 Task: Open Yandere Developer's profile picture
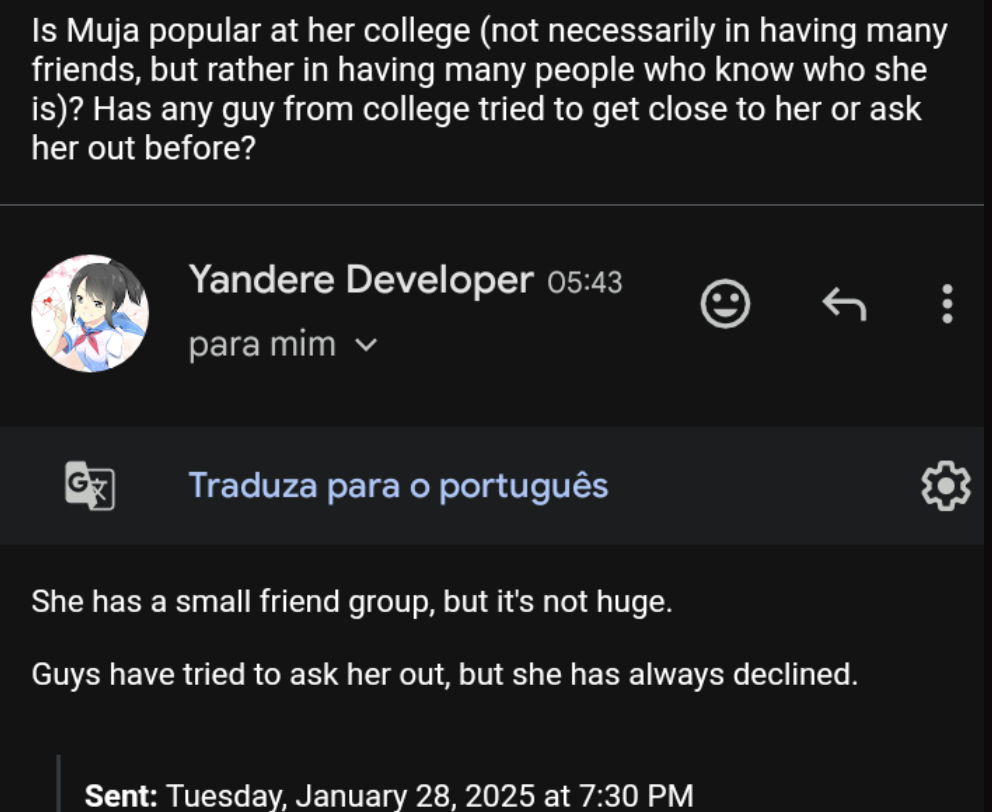(x=90, y=313)
